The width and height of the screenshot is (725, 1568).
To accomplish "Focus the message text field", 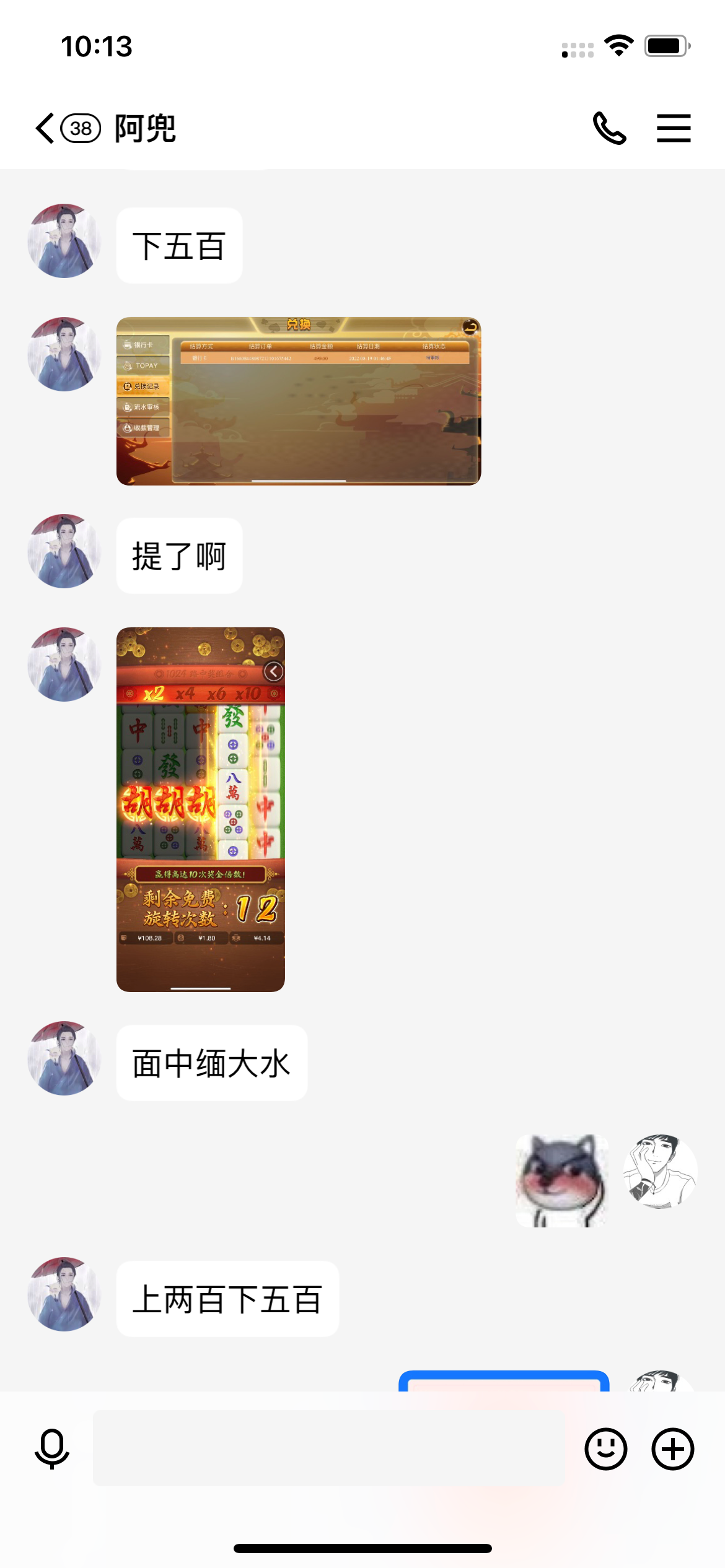I will pos(328,1448).
